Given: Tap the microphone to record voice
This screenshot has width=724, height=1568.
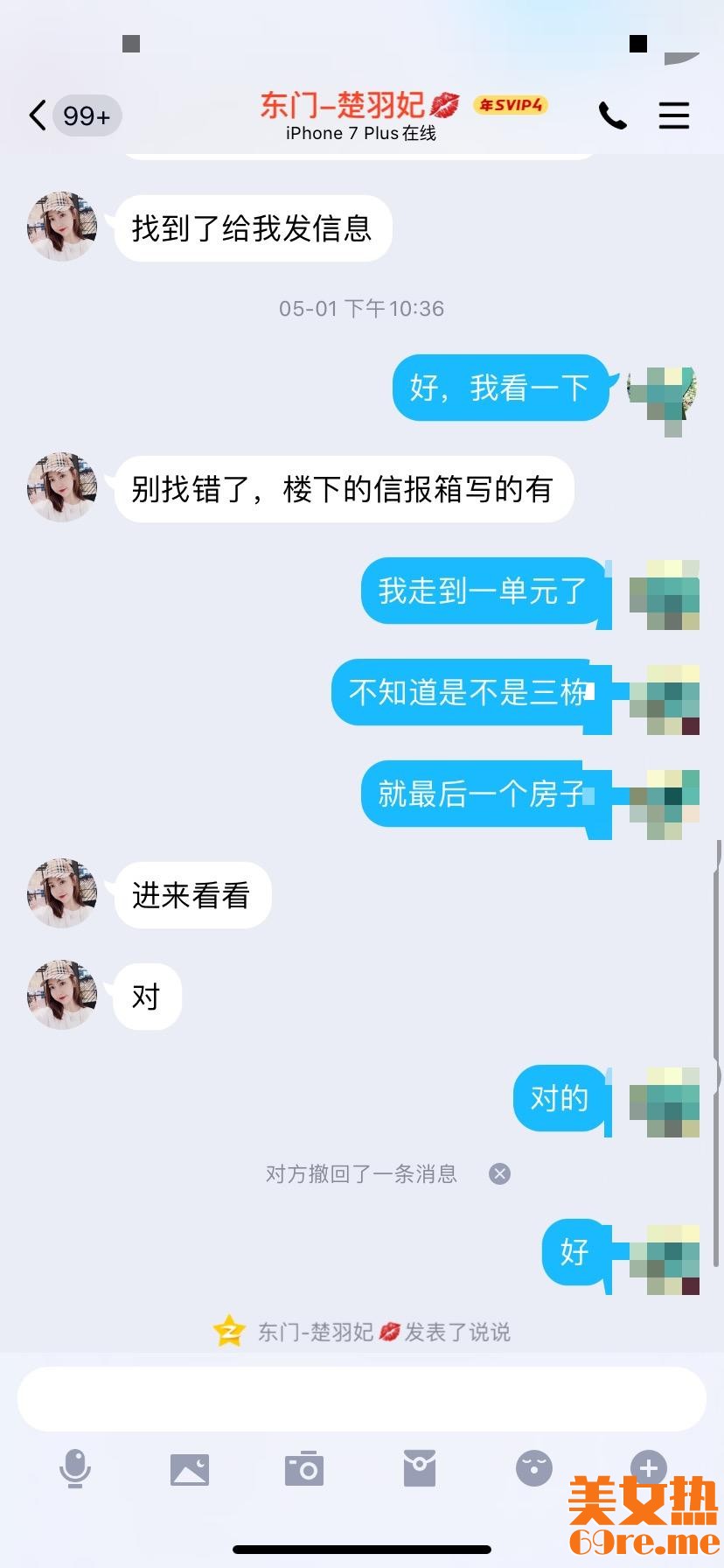Looking at the screenshot, I should coord(75,1468).
